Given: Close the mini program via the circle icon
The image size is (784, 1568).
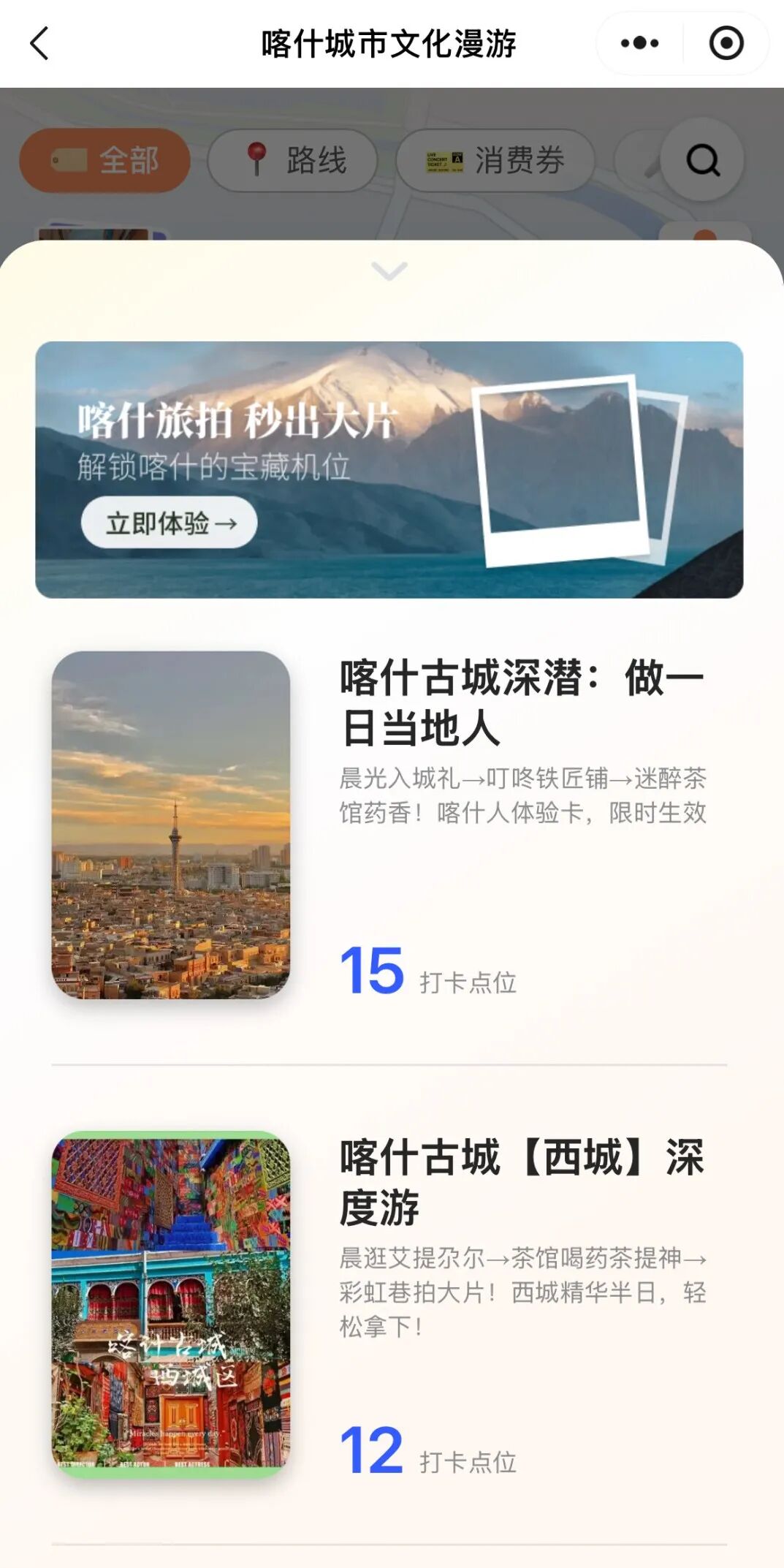Looking at the screenshot, I should (x=726, y=44).
